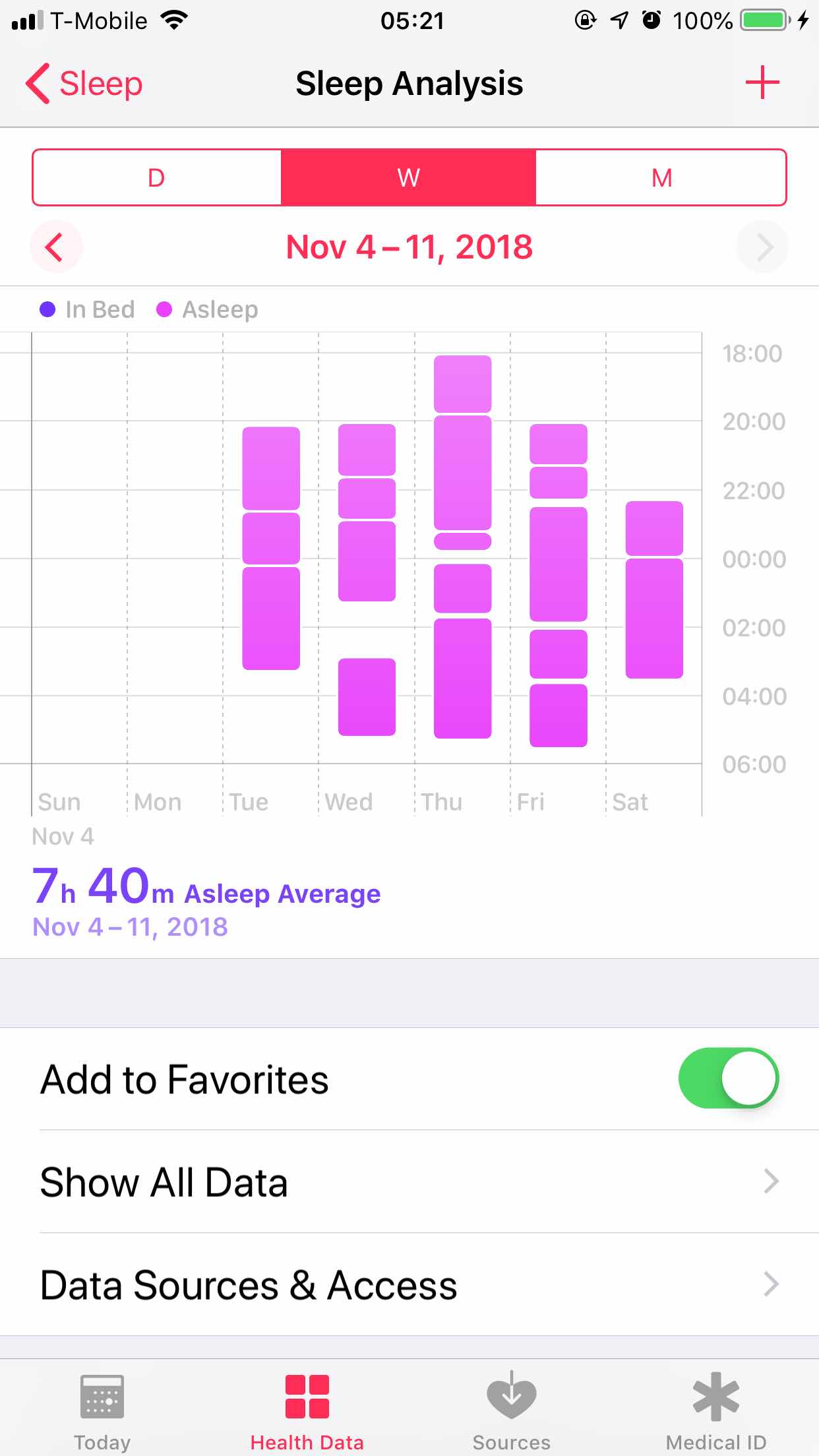This screenshot has width=819, height=1456.
Task: Go to the previous week
Action: 55,247
